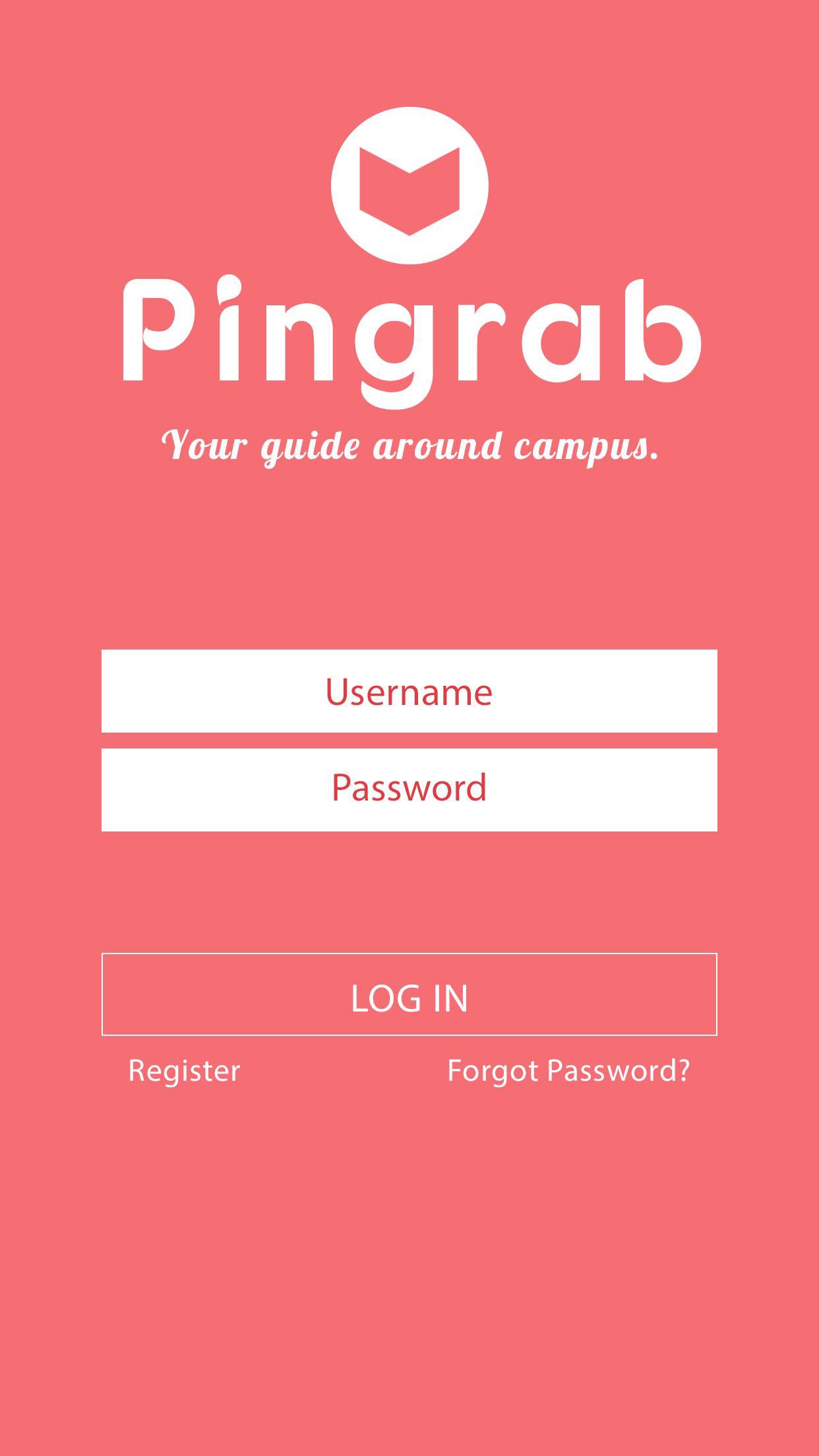Select the tagline 'Your guide around campus.'
Screen dimensions: 819x1456
tap(409, 447)
